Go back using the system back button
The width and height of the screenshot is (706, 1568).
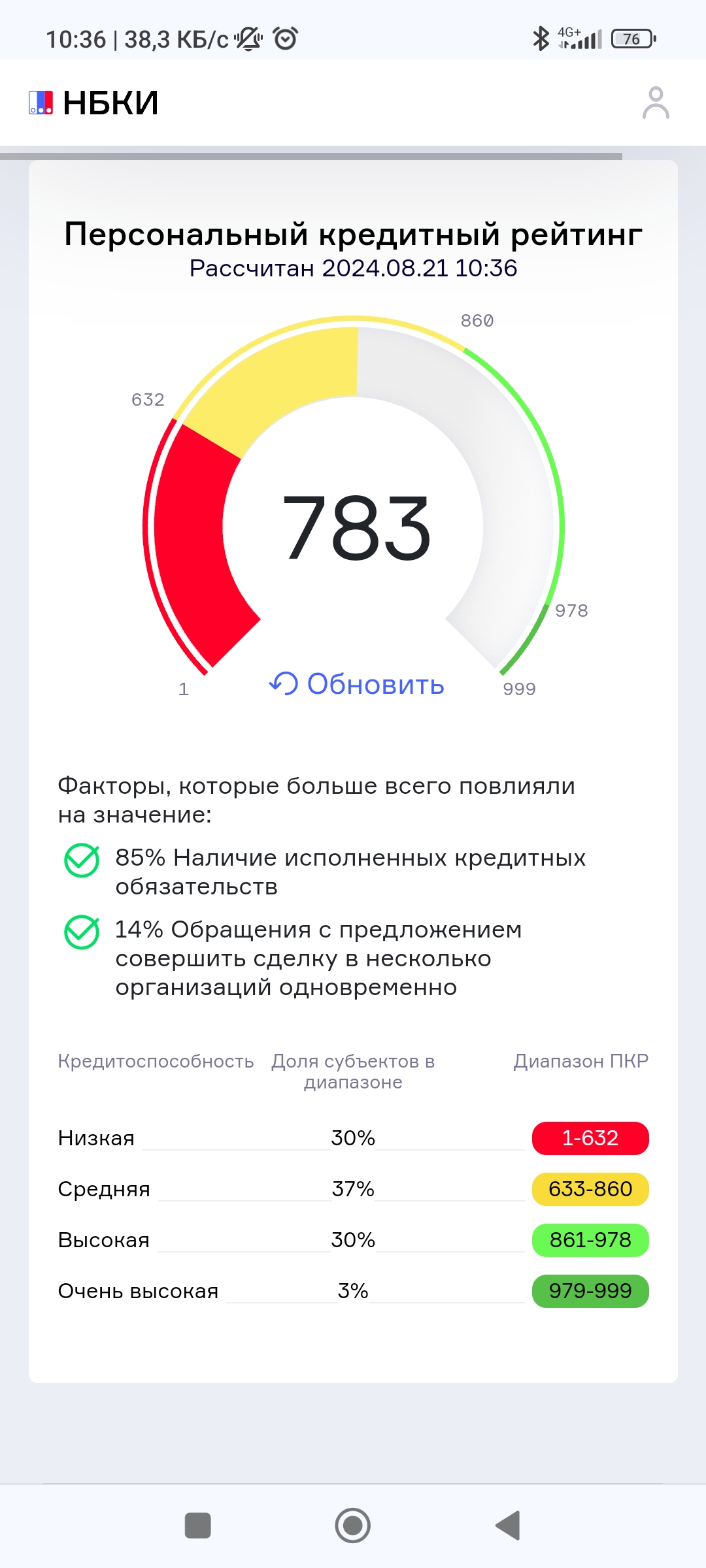click(x=508, y=1526)
